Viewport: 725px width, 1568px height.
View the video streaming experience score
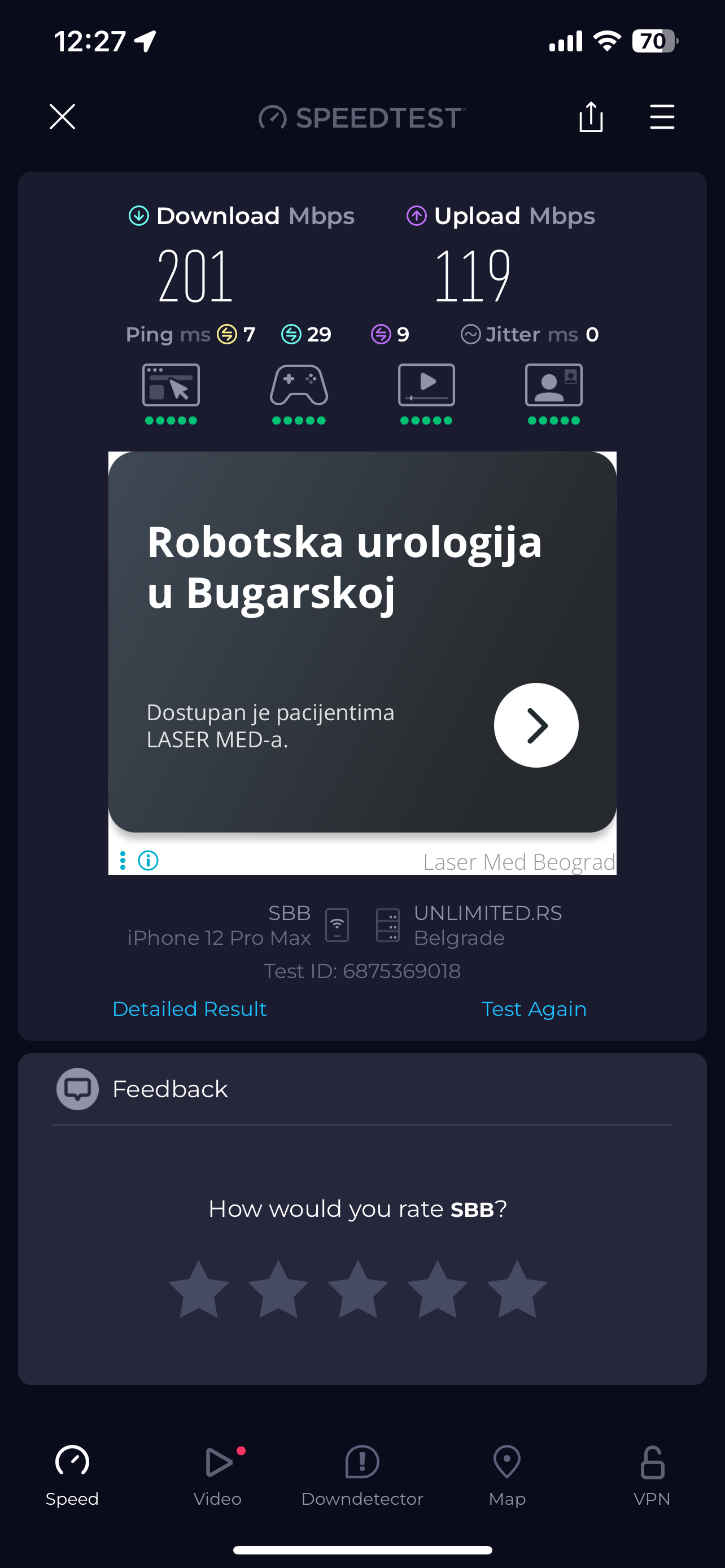[426, 393]
